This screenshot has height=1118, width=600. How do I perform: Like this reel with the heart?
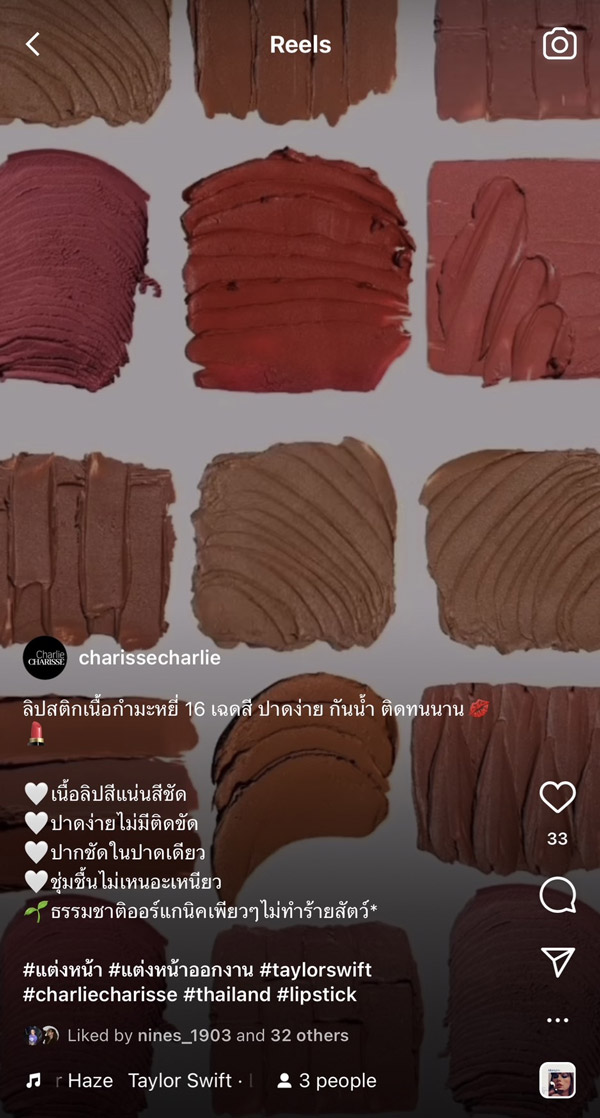coord(557,797)
